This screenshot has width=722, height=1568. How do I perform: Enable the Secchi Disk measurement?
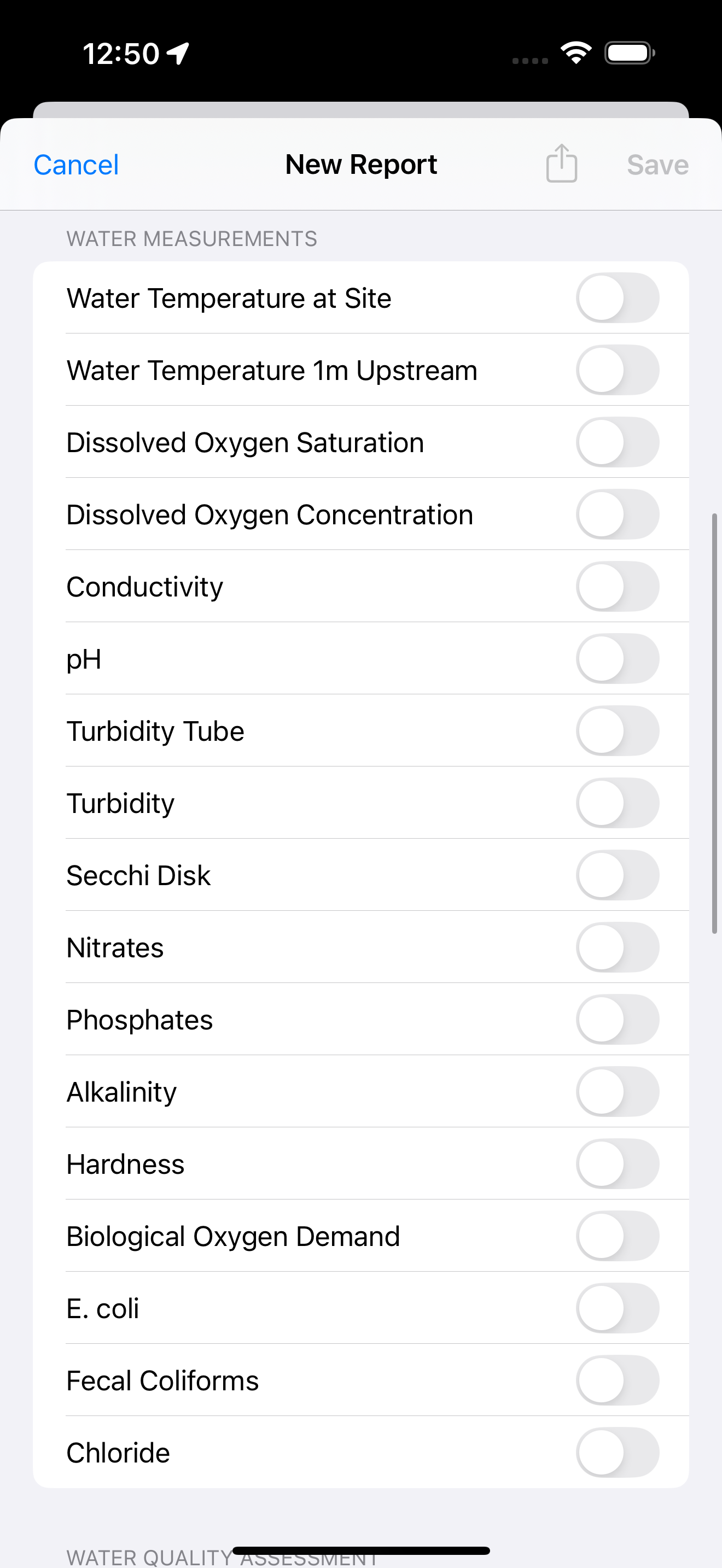click(618, 875)
